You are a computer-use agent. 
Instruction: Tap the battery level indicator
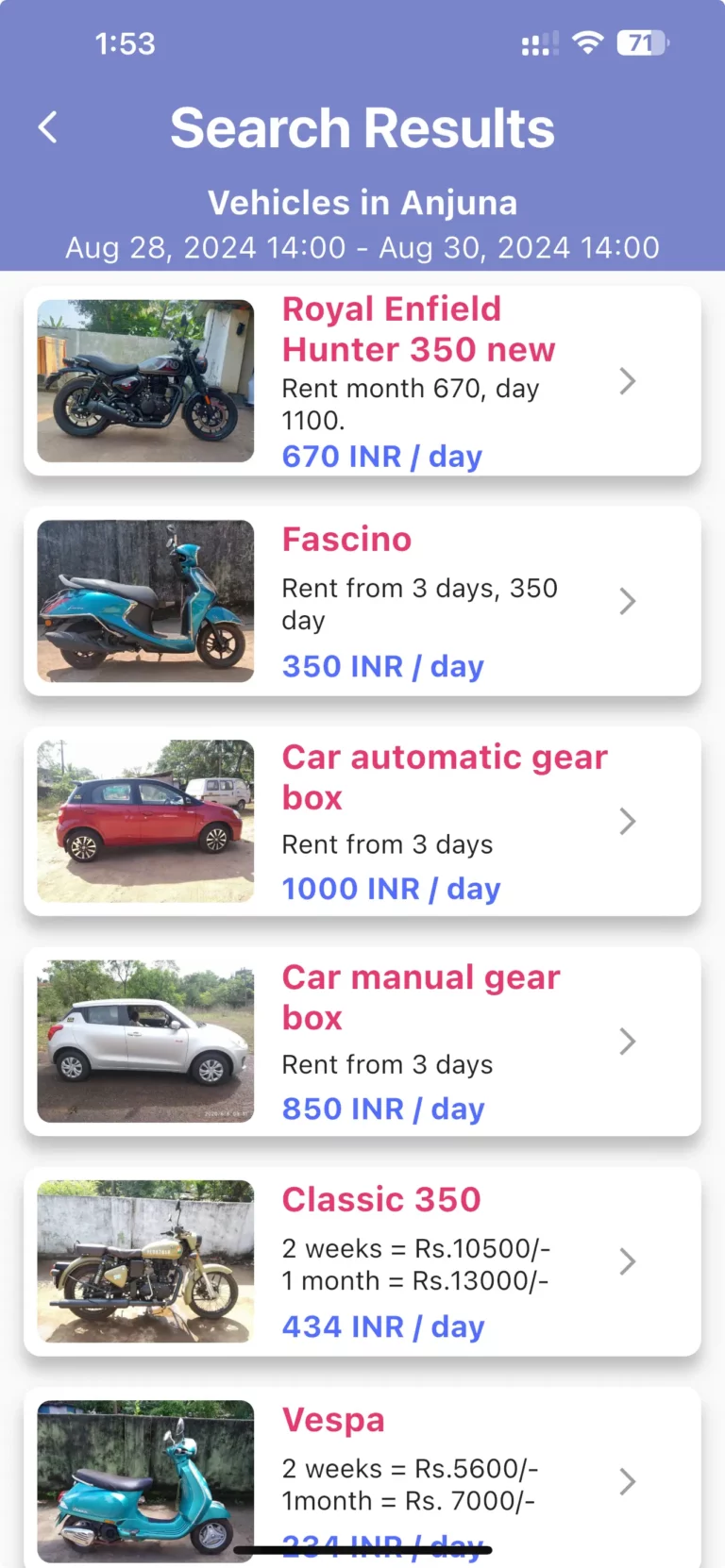pyautogui.click(x=639, y=42)
